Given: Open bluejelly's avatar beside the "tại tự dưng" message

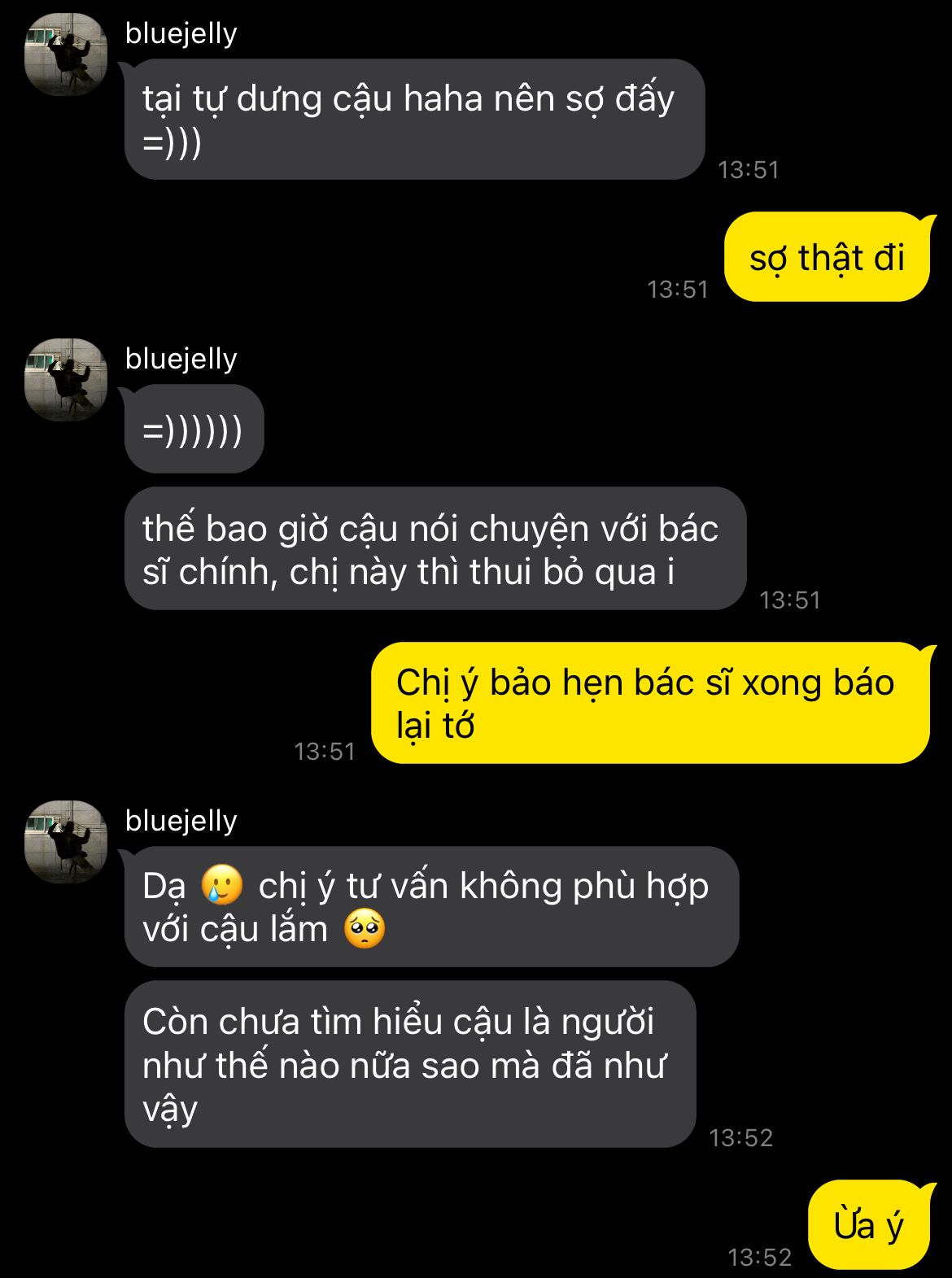Looking at the screenshot, I should coord(66,55).
